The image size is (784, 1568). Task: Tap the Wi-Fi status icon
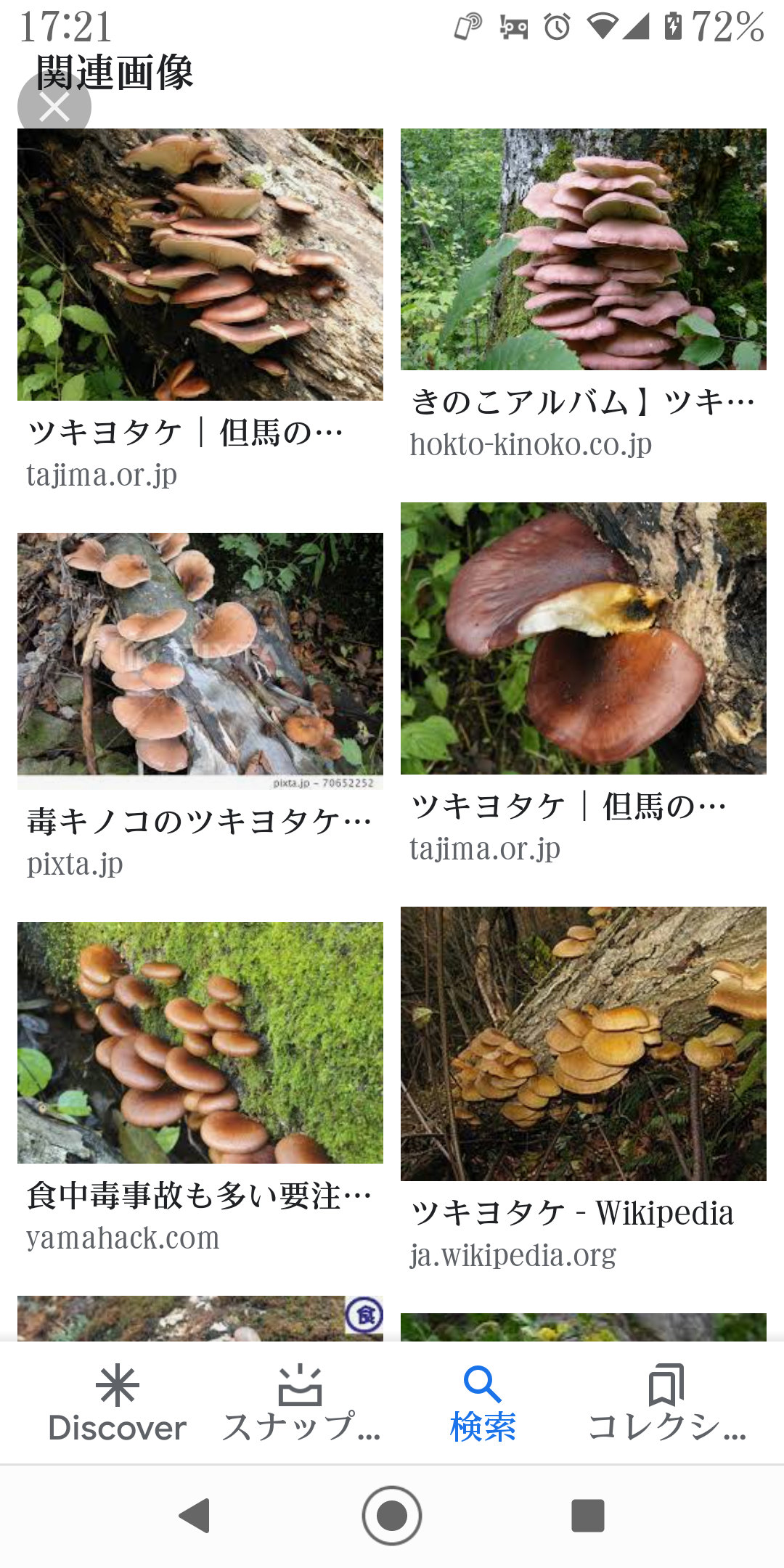(x=603, y=24)
